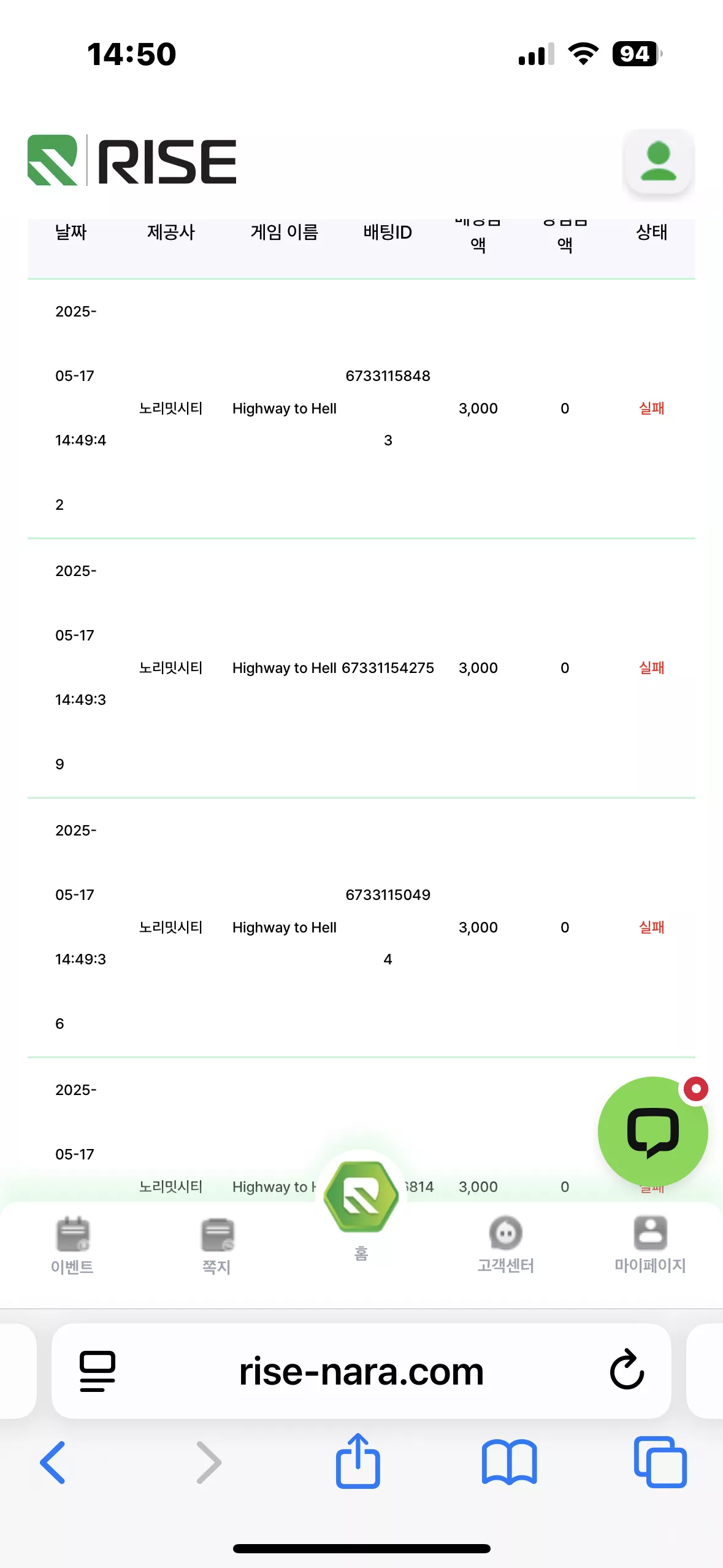The width and height of the screenshot is (723, 1568).
Task: Reload the page
Action: click(627, 1370)
